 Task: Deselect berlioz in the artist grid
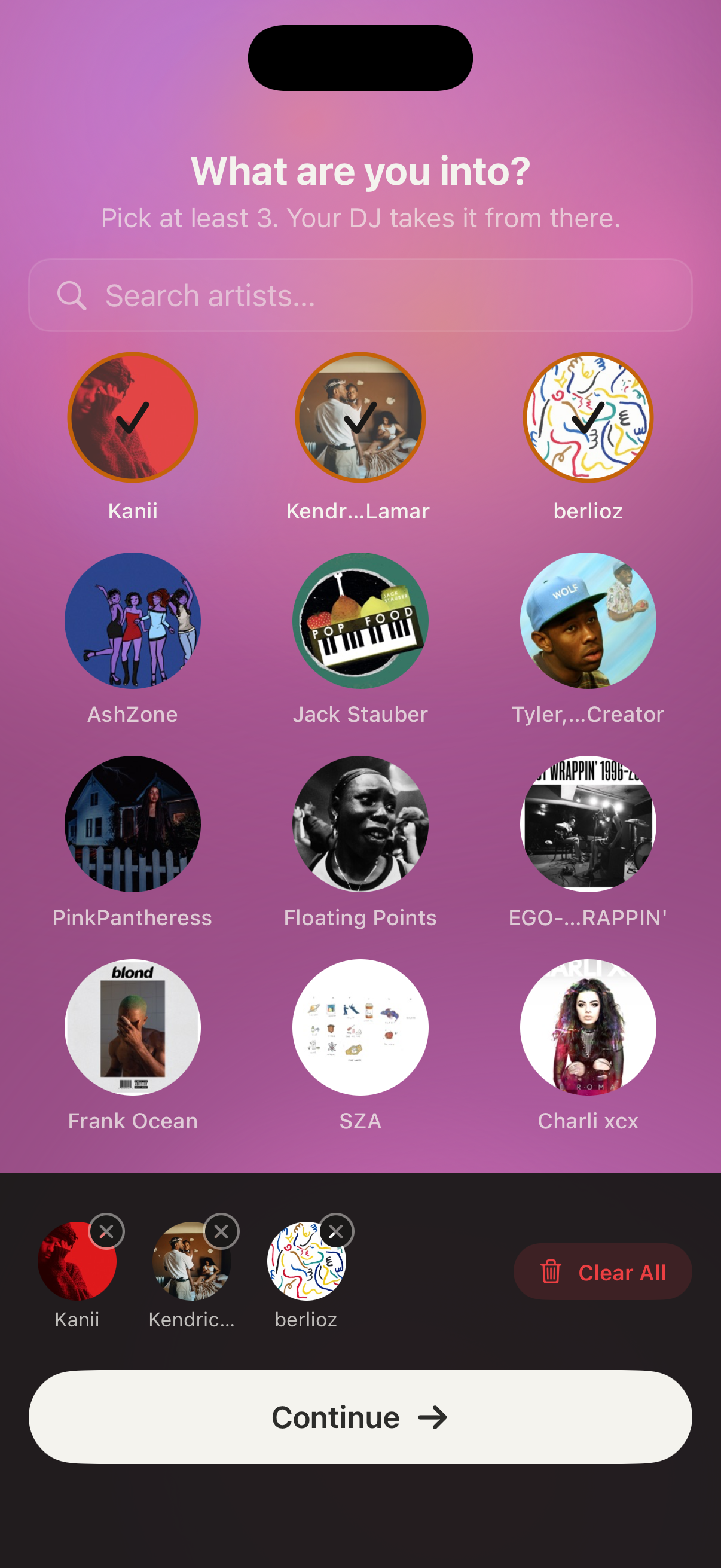pyautogui.click(x=588, y=417)
